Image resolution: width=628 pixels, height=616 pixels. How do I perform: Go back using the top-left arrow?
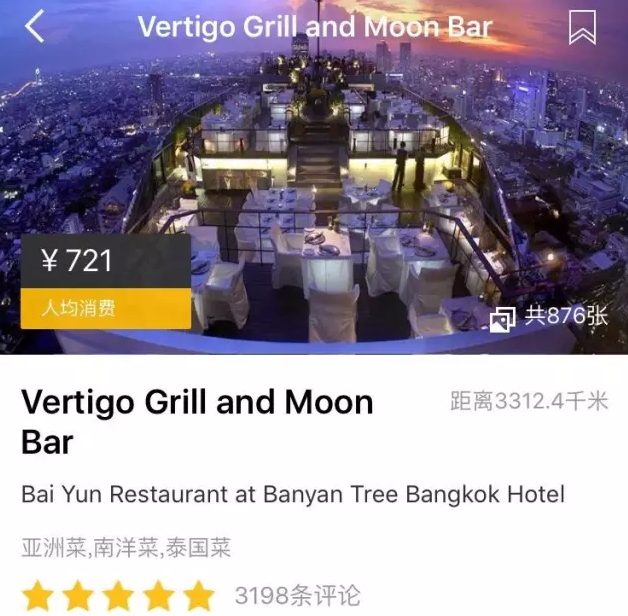[x=34, y=27]
